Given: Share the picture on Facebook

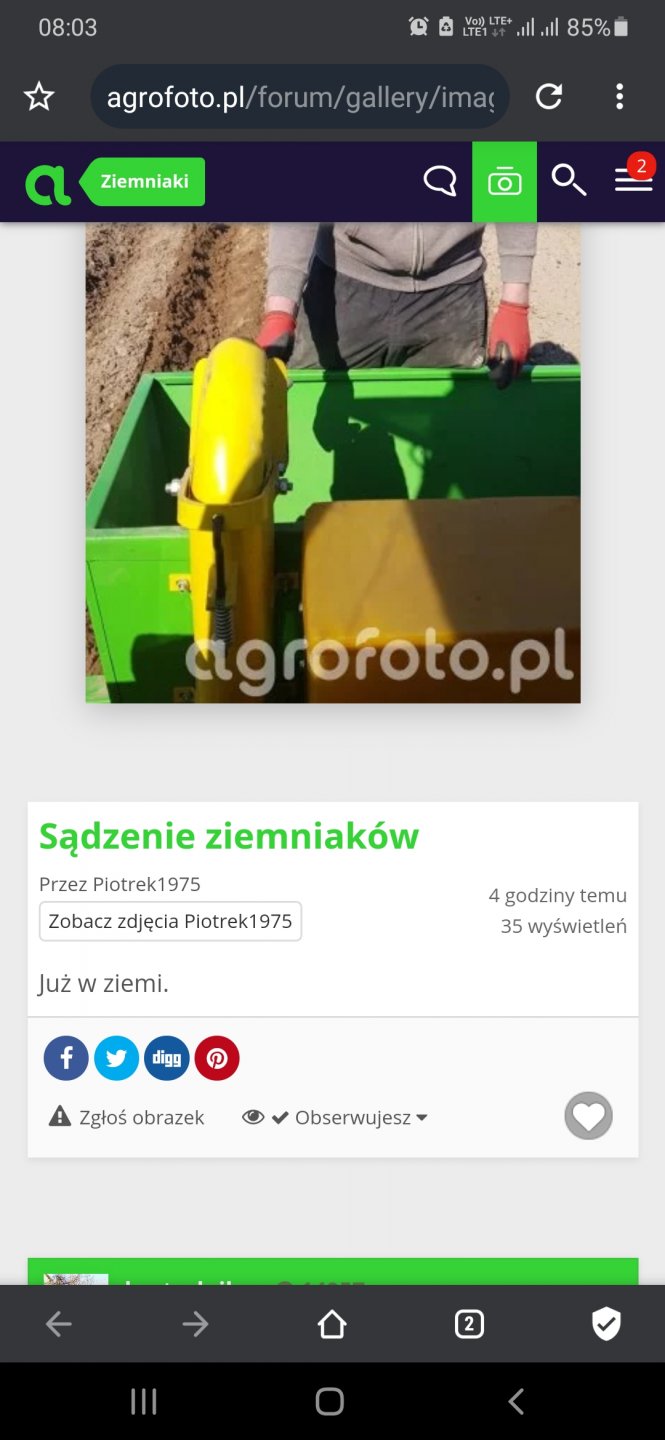Looking at the screenshot, I should coord(66,1058).
